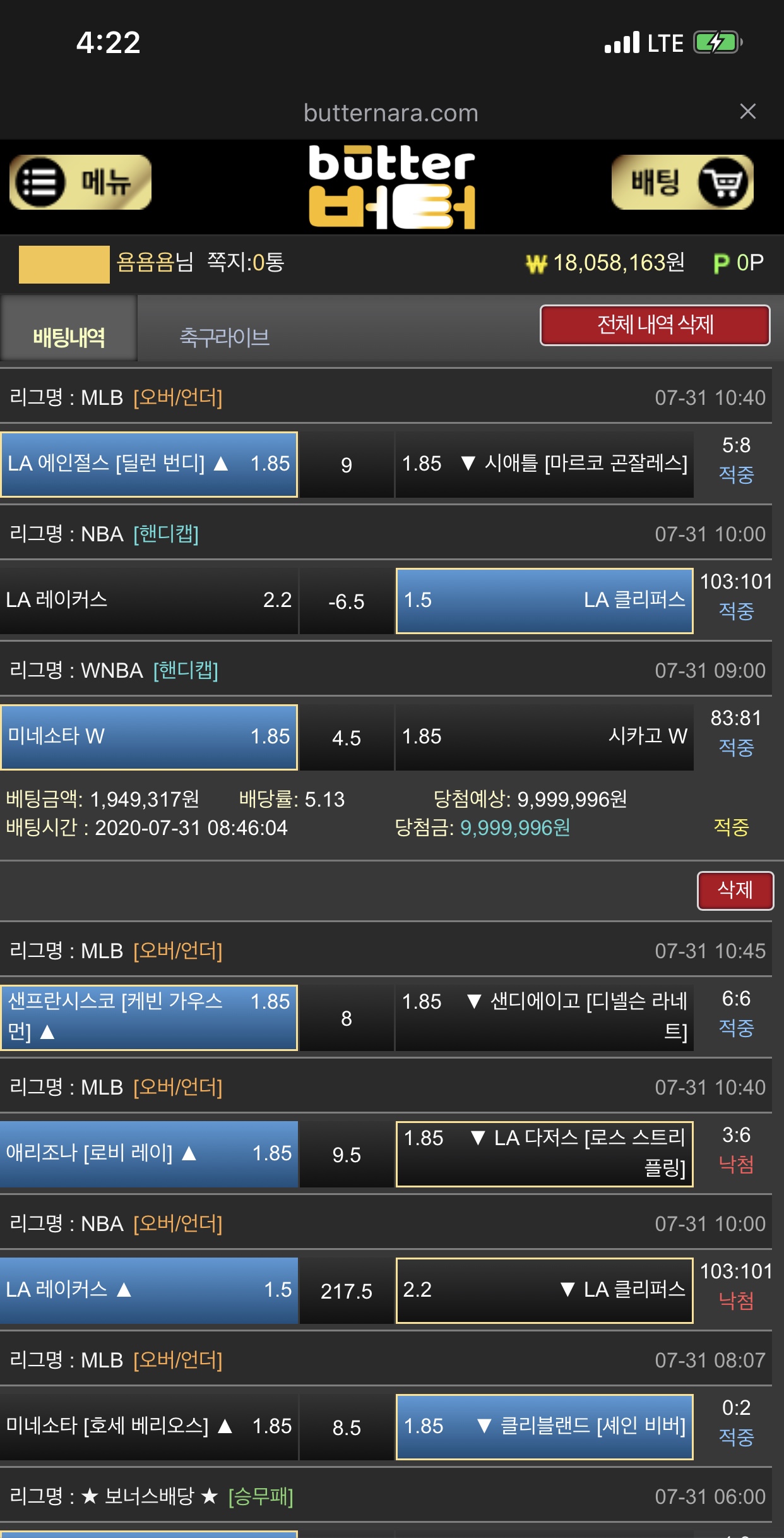Viewport: 784px width, 1538px height.
Task: Switch to the 축구라이브 tab
Action: [x=224, y=337]
